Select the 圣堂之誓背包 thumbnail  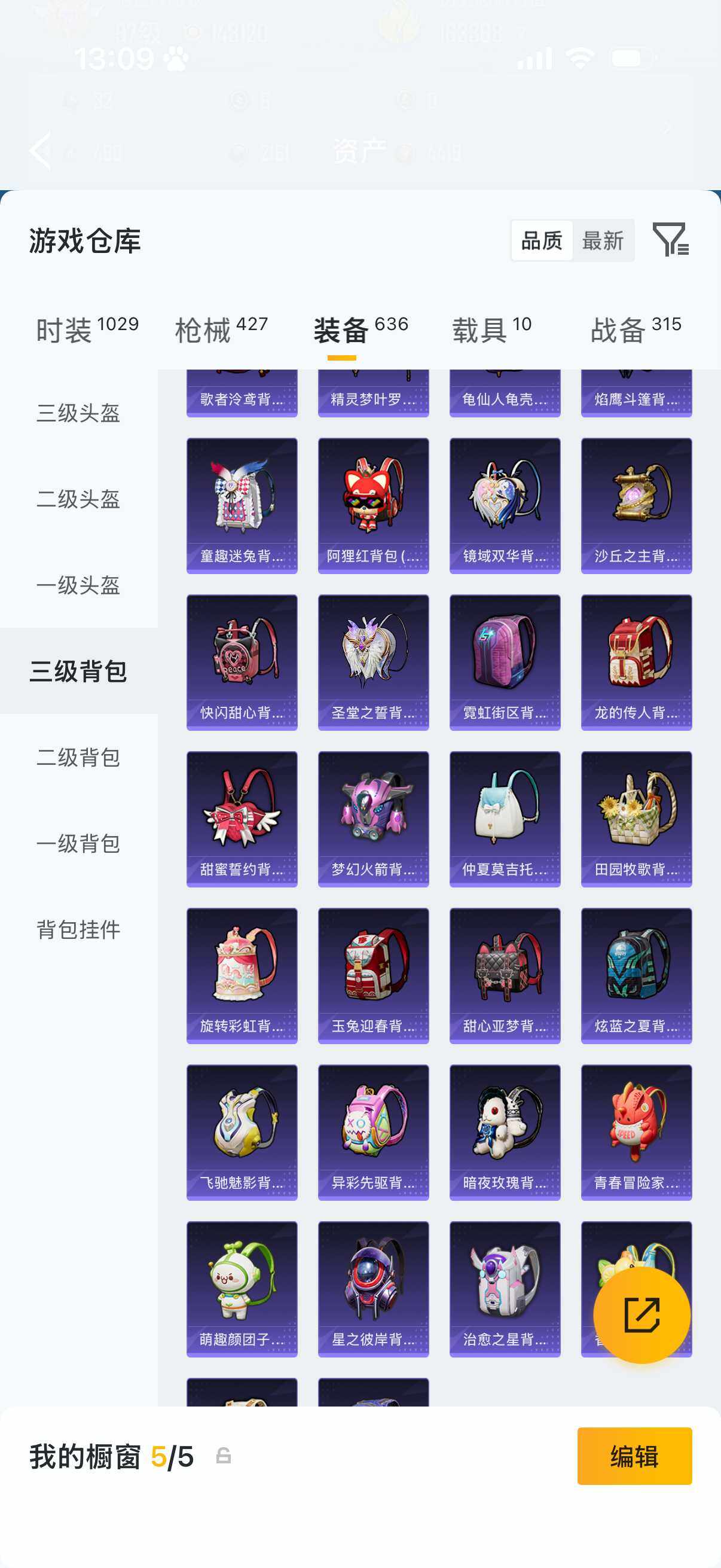point(373,663)
